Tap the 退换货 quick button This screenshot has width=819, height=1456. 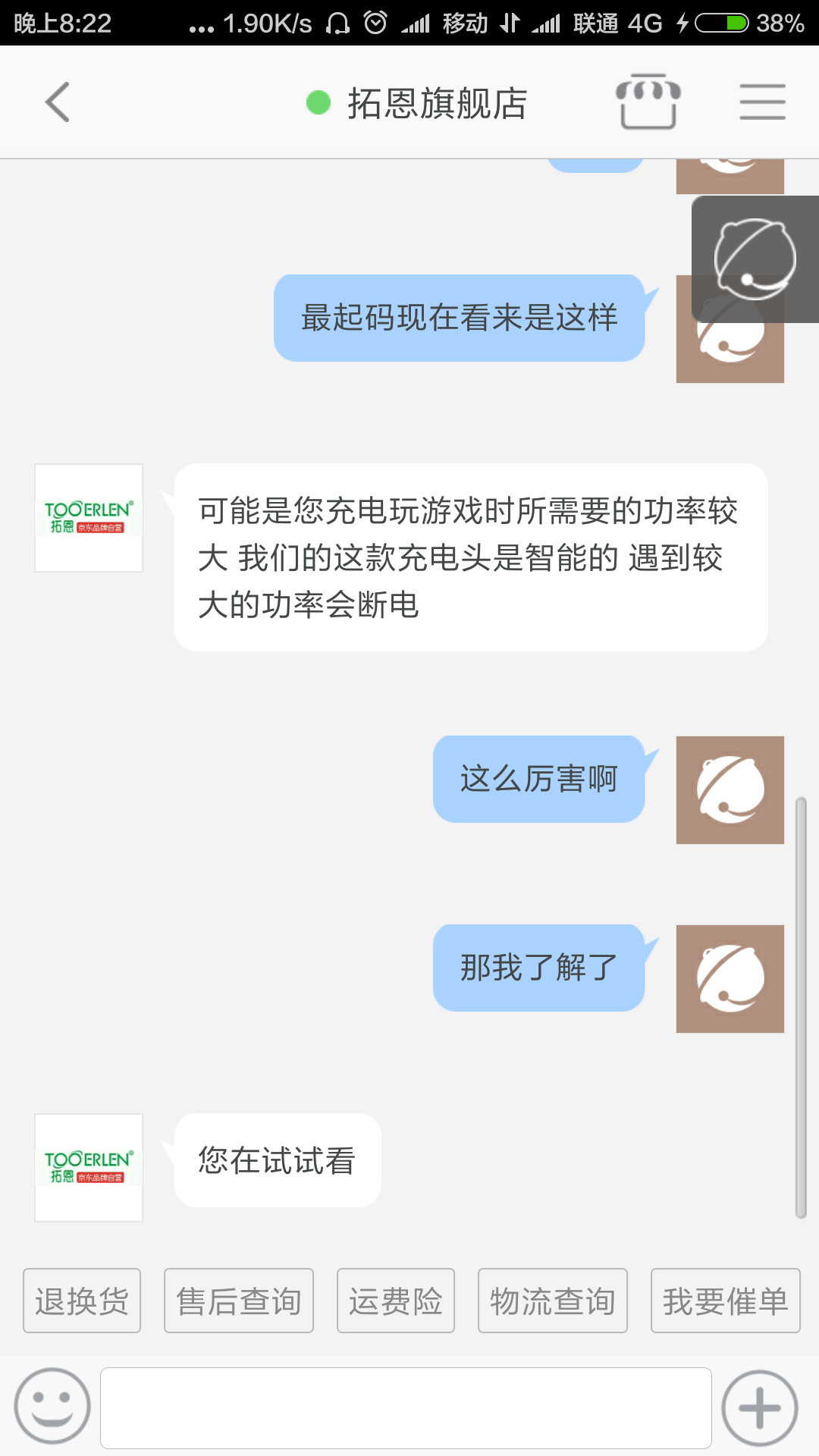click(x=82, y=1301)
